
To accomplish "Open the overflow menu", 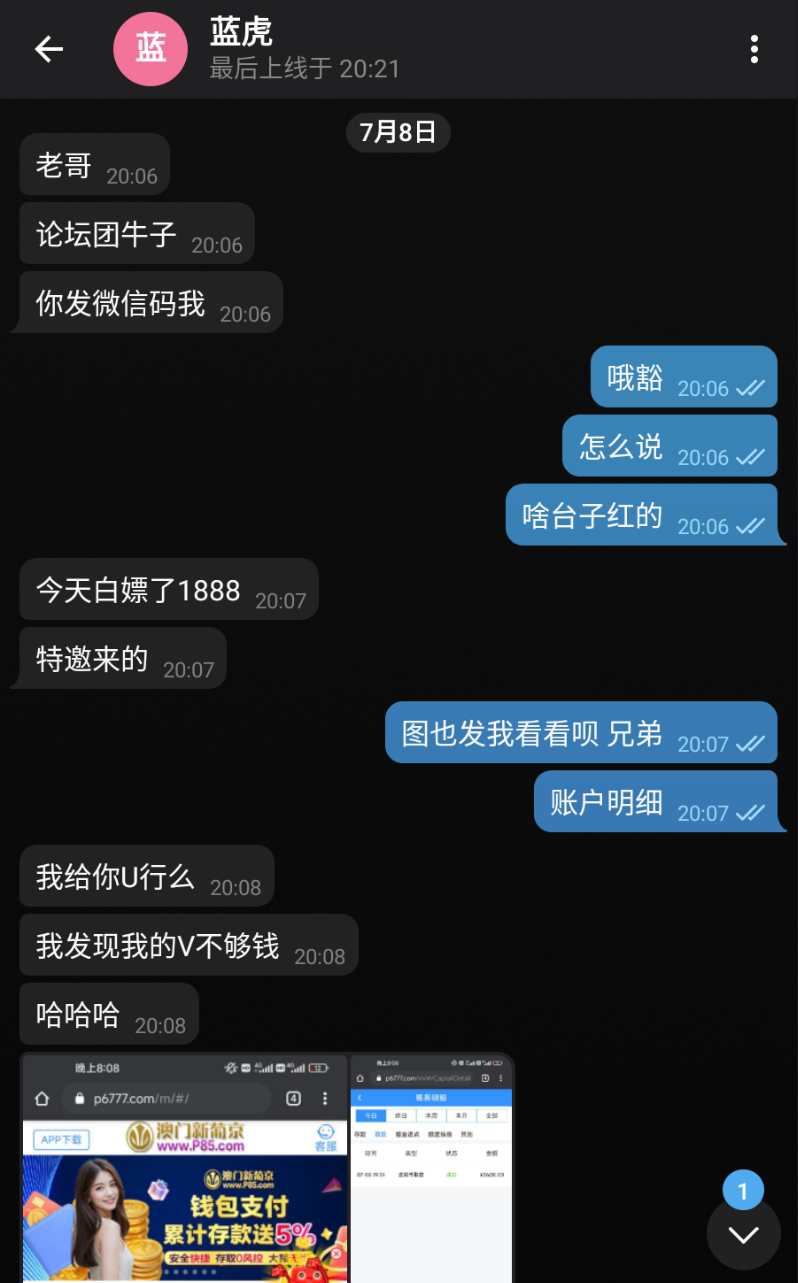I will pyautogui.click(x=754, y=49).
